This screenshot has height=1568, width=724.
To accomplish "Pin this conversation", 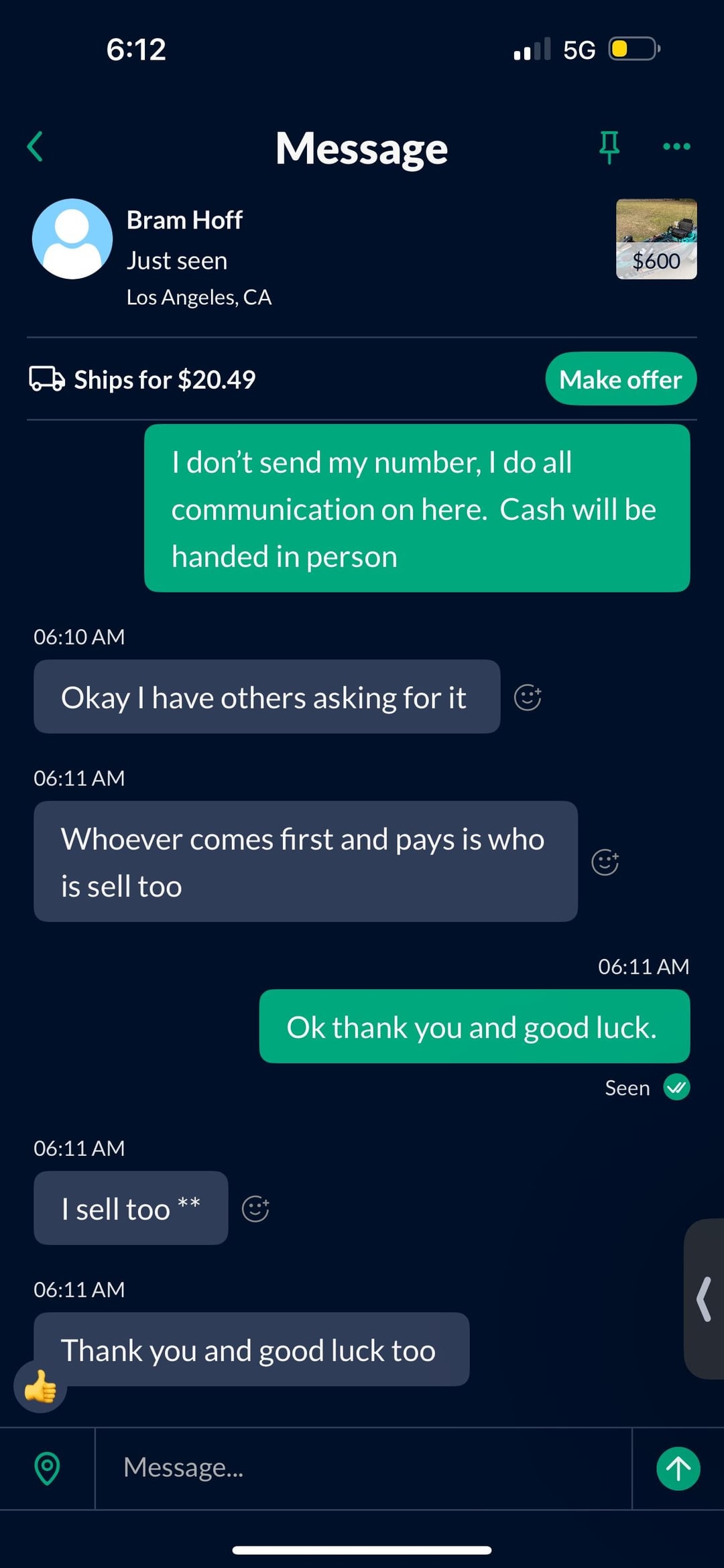I will [609, 147].
